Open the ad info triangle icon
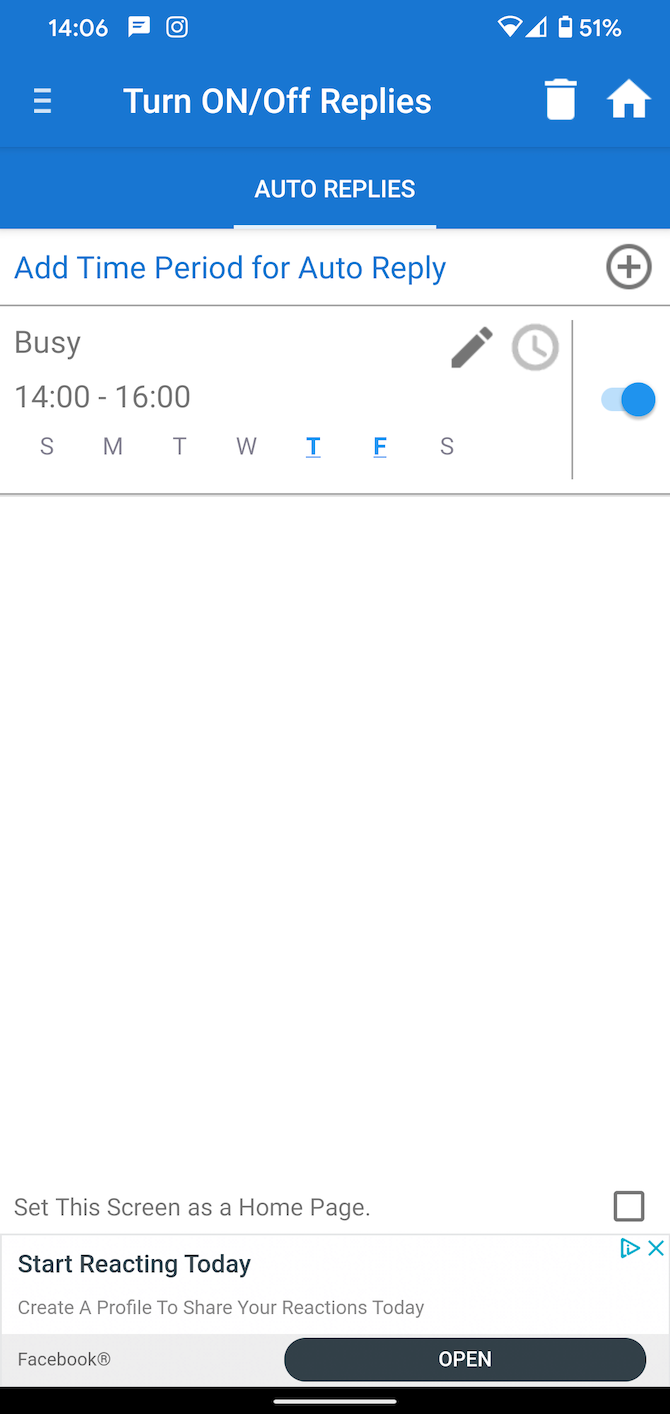 (629, 1247)
